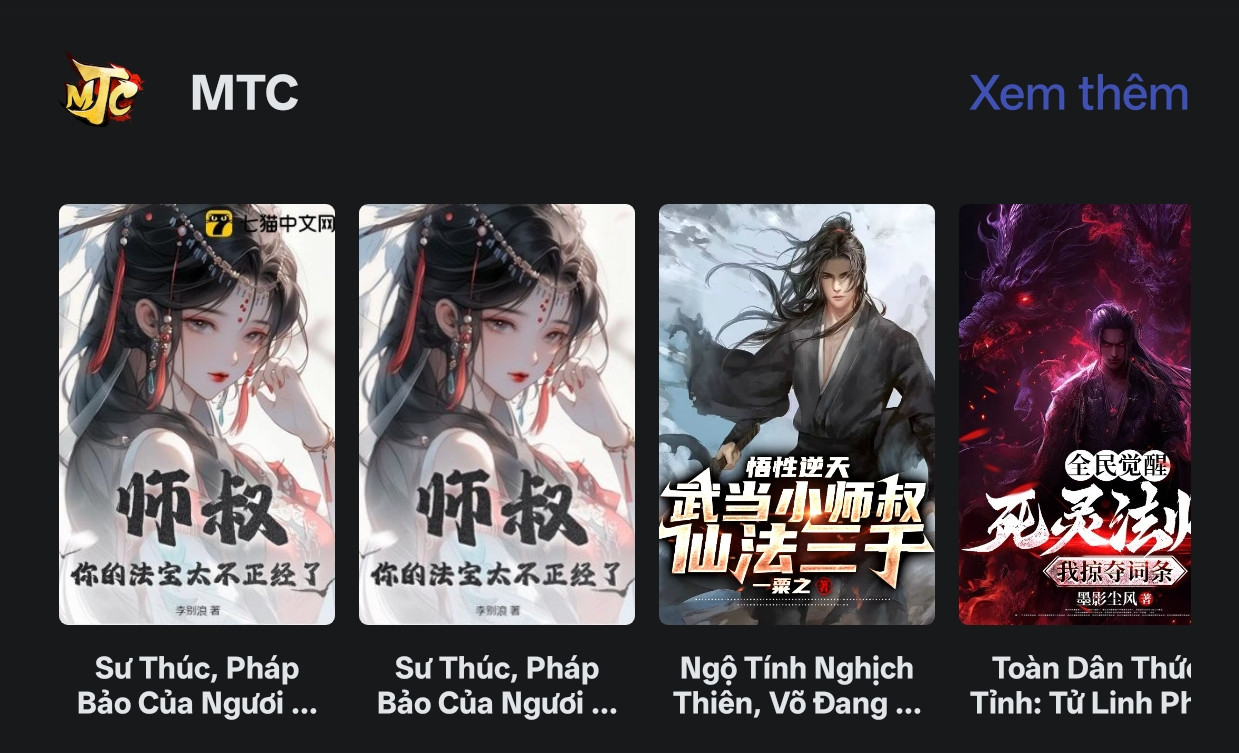Open the novel Ngộ Tính Nghịch Thiên, Võ Đang

pos(796,414)
